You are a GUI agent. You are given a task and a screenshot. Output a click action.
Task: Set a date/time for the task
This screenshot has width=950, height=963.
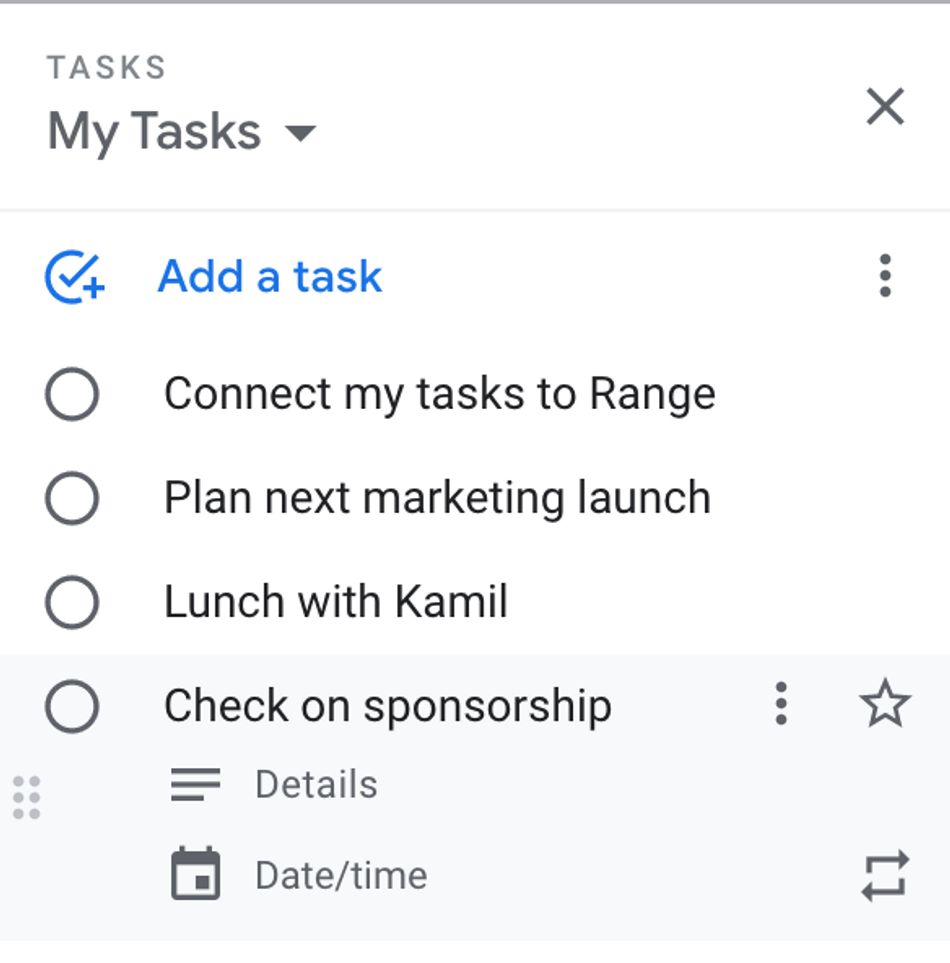point(340,875)
